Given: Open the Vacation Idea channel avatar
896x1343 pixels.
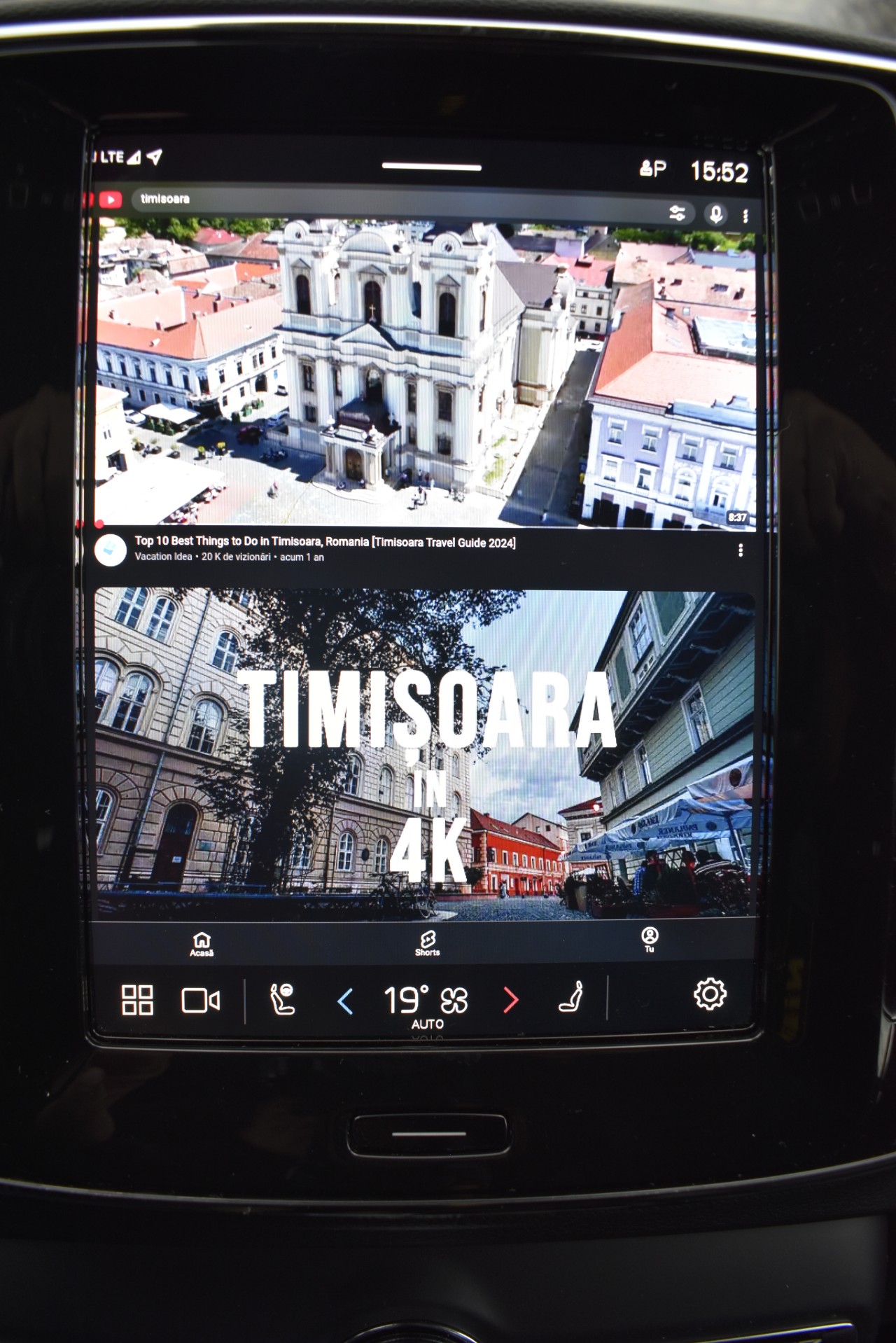Looking at the screenshot, I should click(111, 550).
